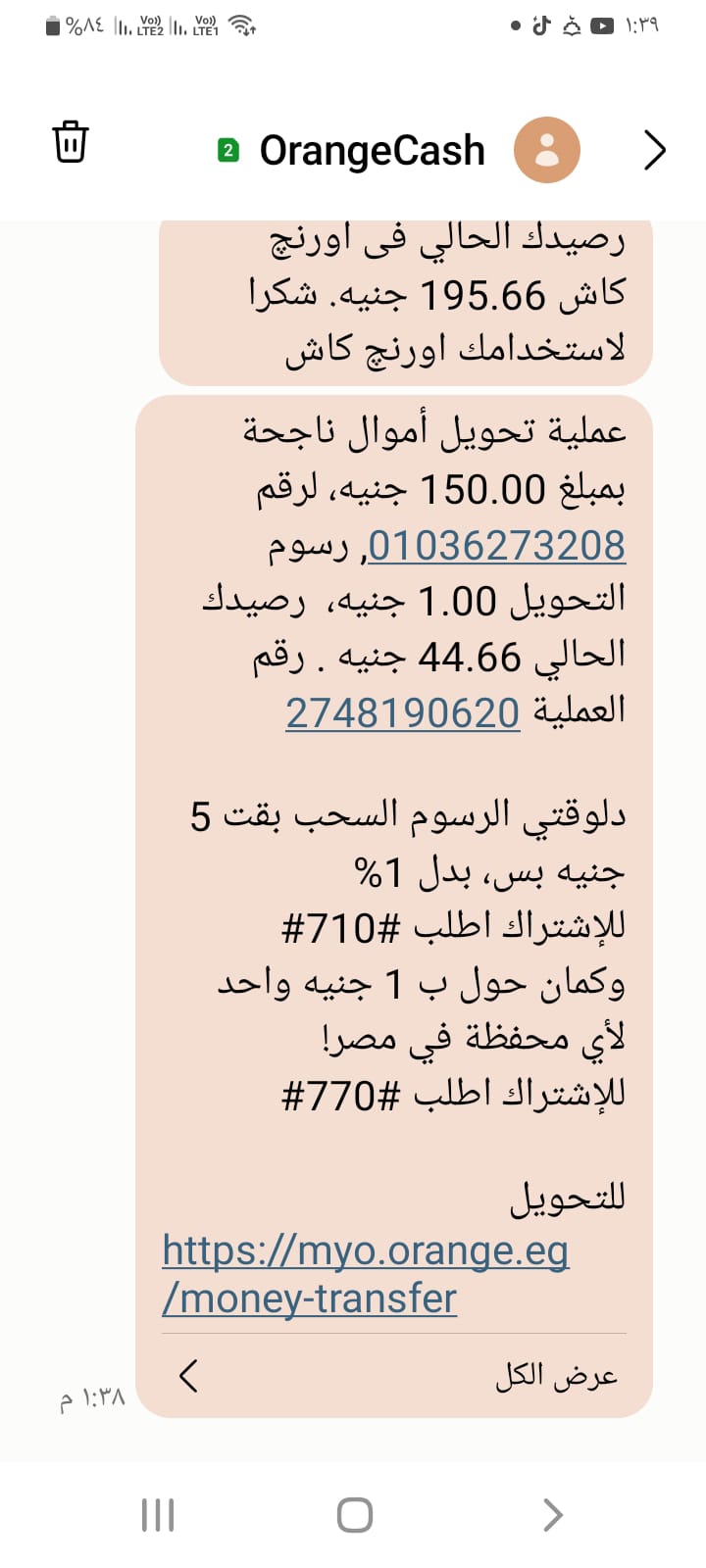Open transaction number 2748190620 link

(402, 712)
